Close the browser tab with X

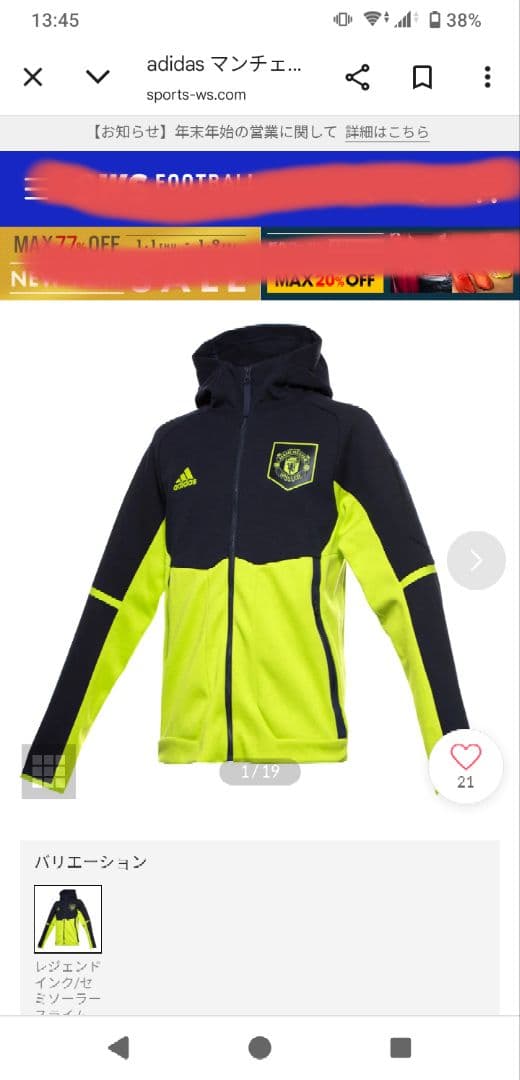(x=32, y=77)
